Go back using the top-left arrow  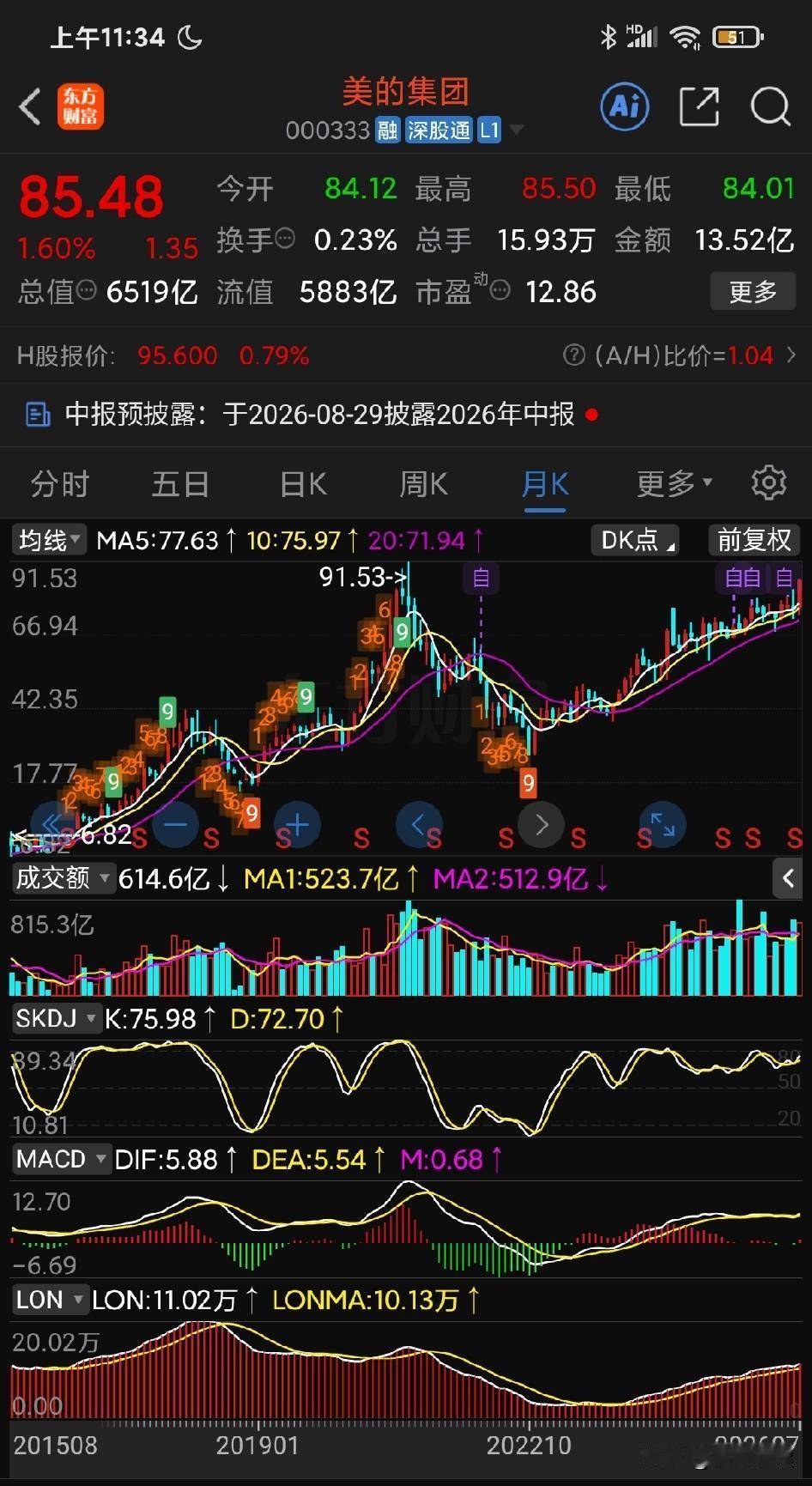point(30,107)
